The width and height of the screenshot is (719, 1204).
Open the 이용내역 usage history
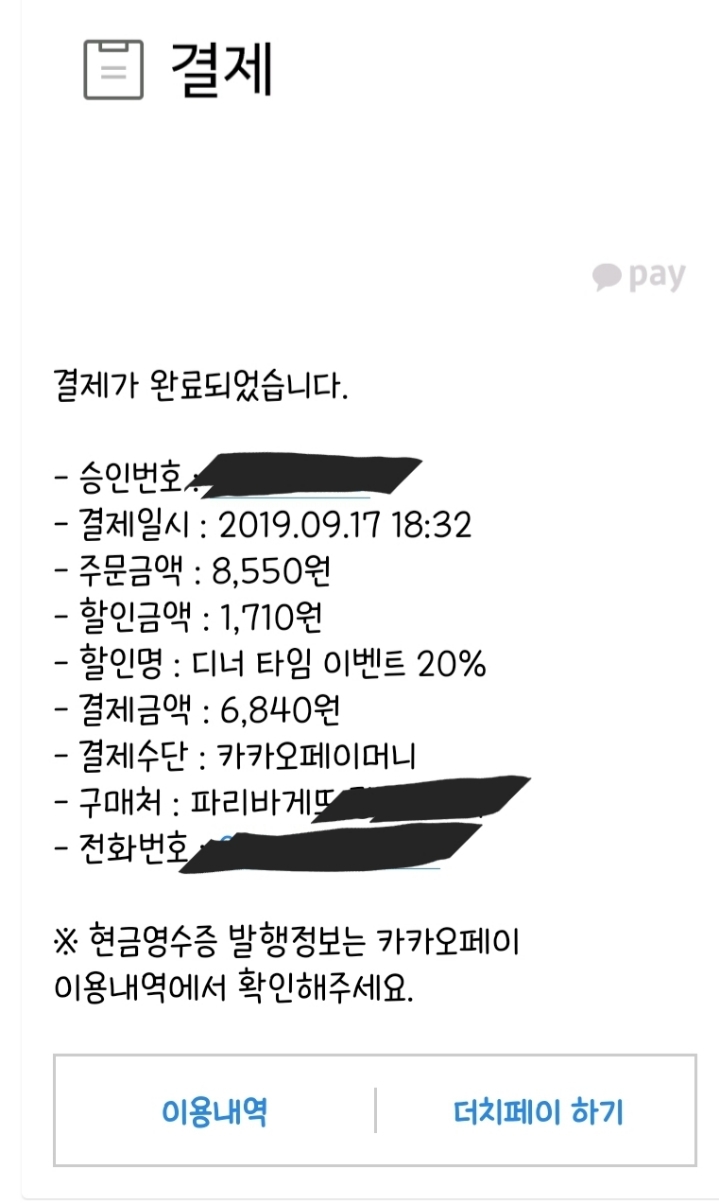coord(214,1111)
